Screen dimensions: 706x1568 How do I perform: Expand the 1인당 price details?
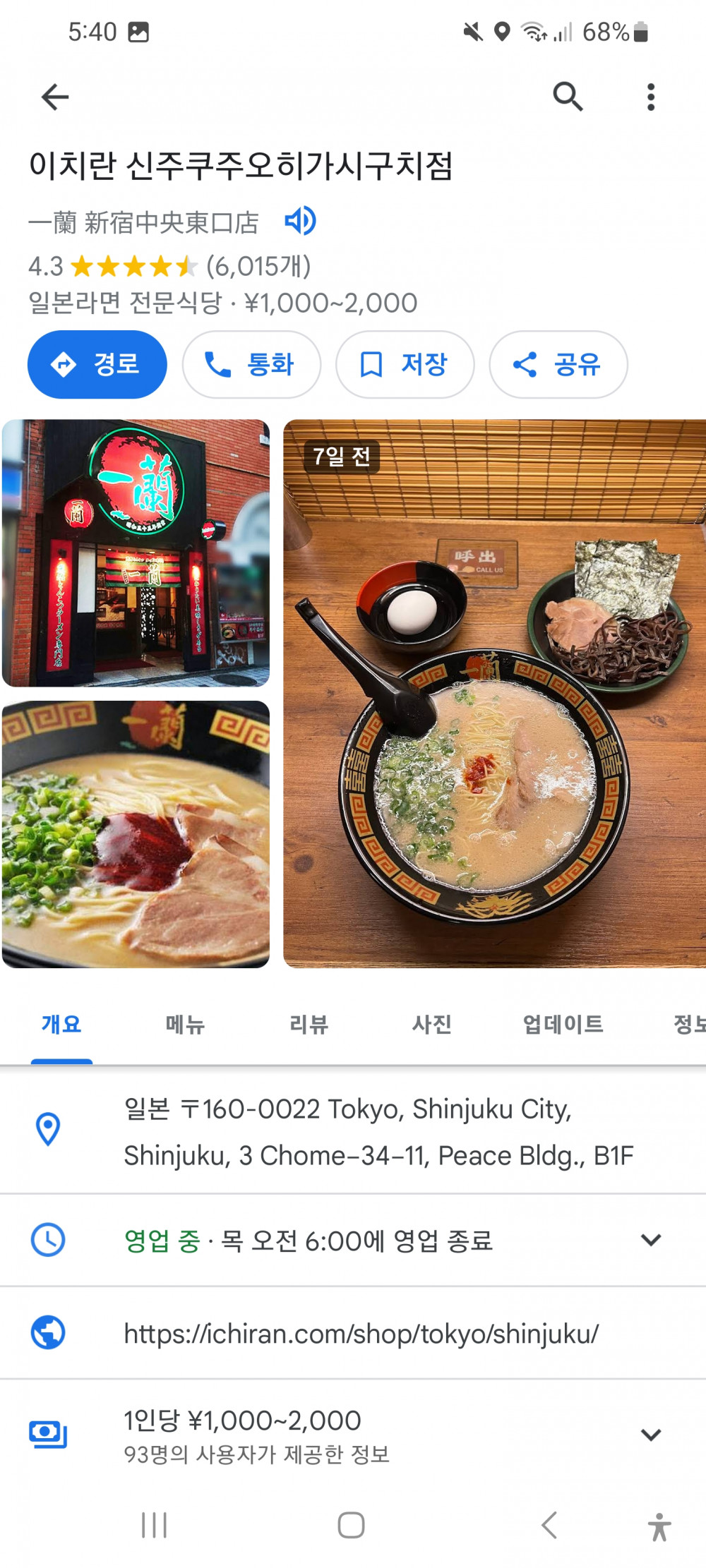click(650, 1435)
